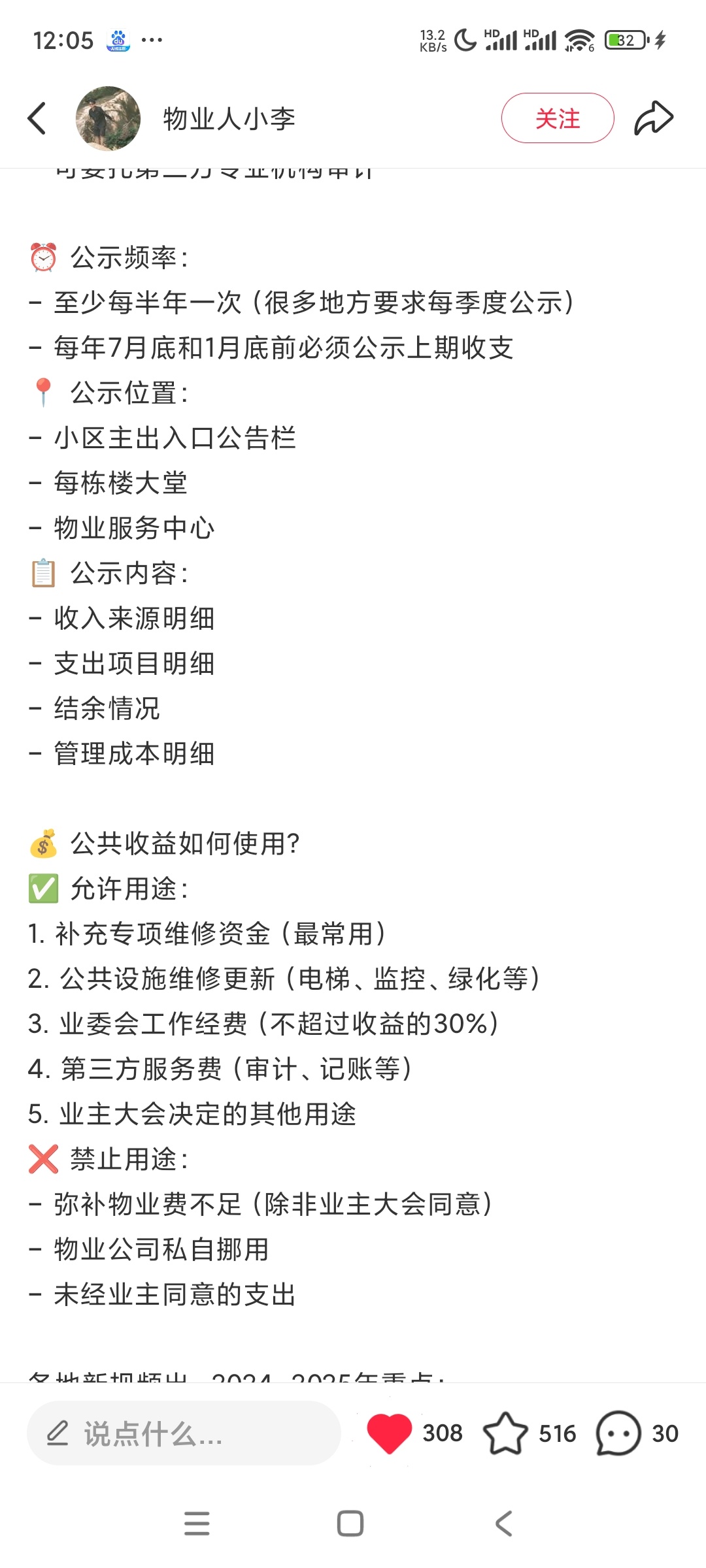706x1568 pixels.
Task: Open 物业人小李's profile avatar
Action: [x=108, y=118]
